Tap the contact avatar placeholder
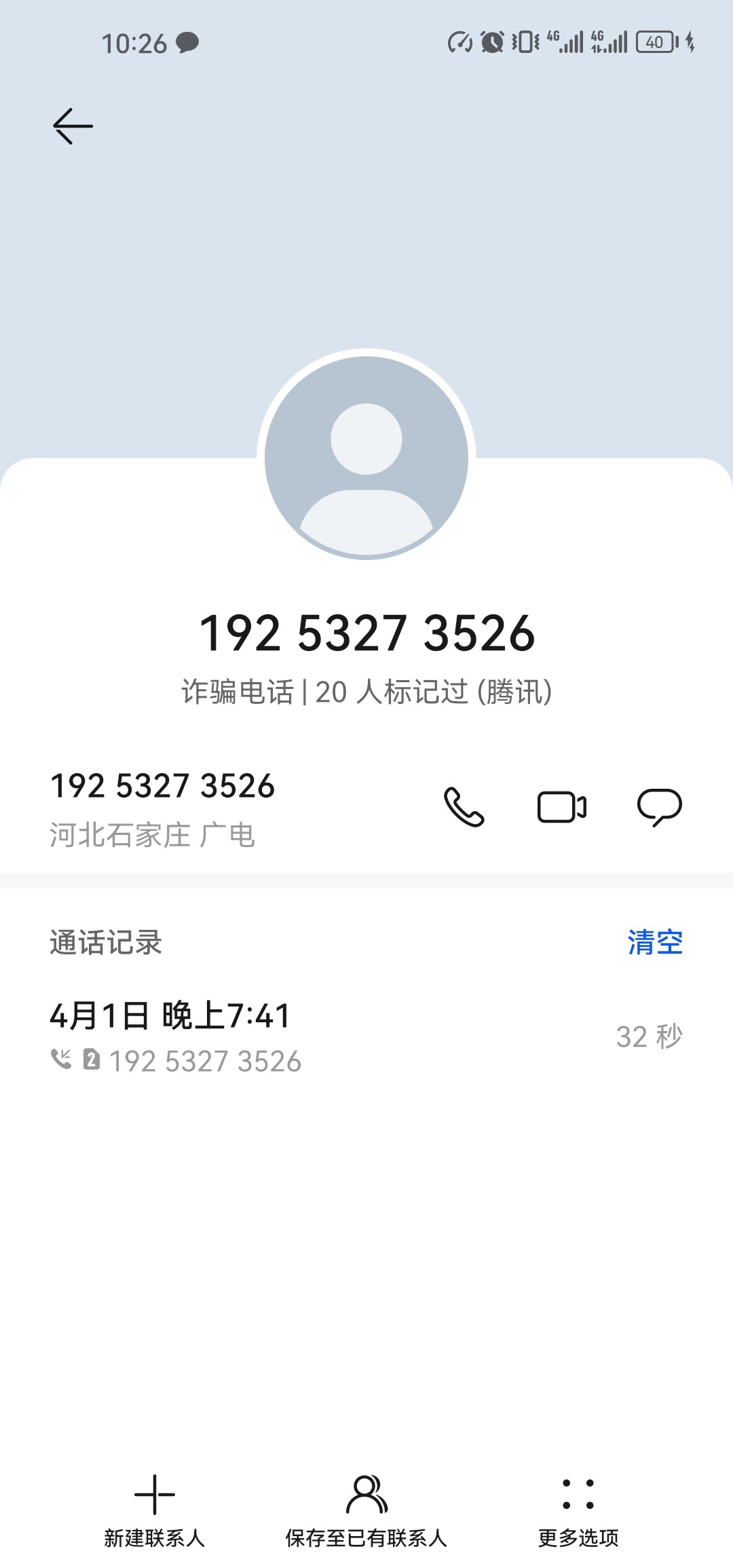Screen dimensions: 733x1568 tap(366, 458)
